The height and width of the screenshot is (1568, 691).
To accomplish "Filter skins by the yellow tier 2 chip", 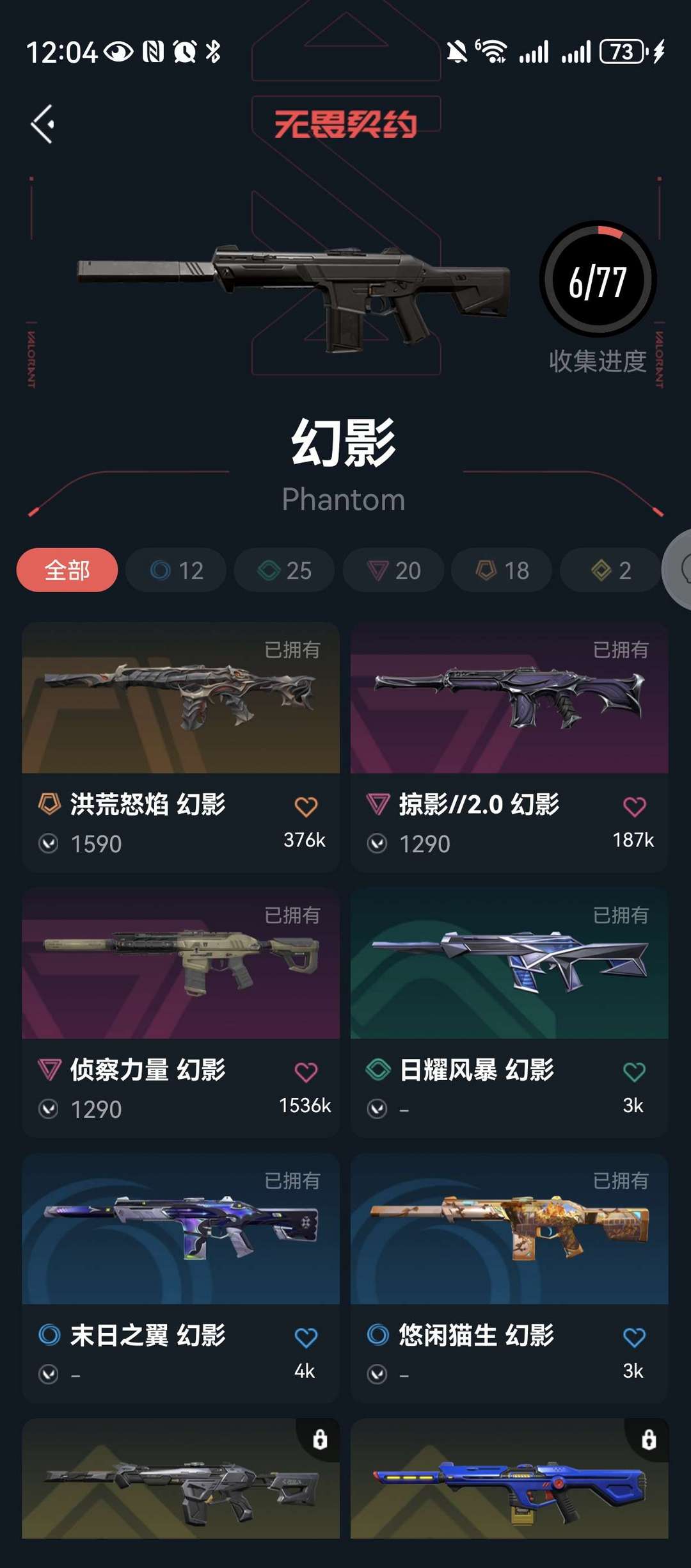I will [x=610, y=570].
